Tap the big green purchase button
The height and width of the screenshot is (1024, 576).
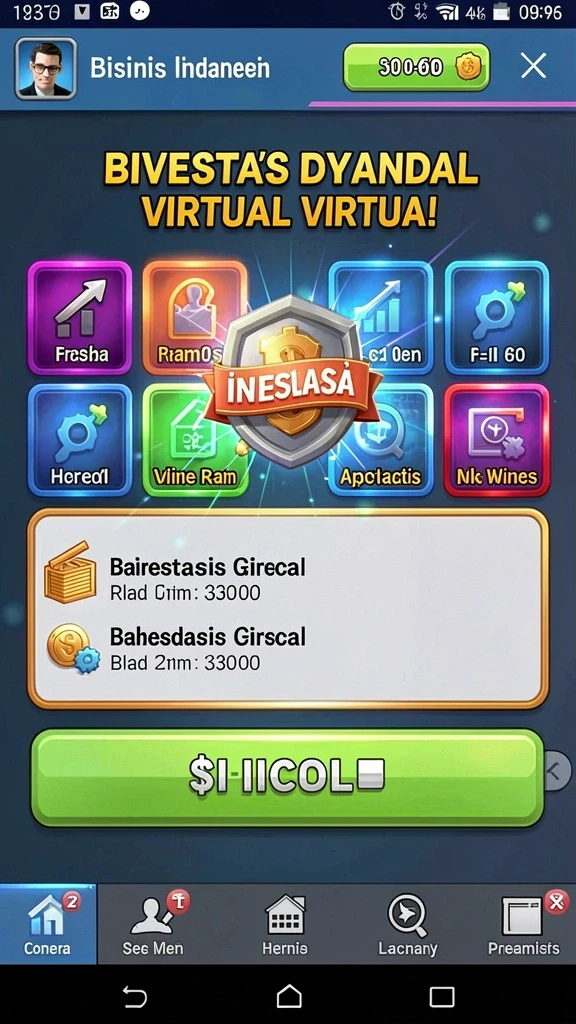coord(287,778)
